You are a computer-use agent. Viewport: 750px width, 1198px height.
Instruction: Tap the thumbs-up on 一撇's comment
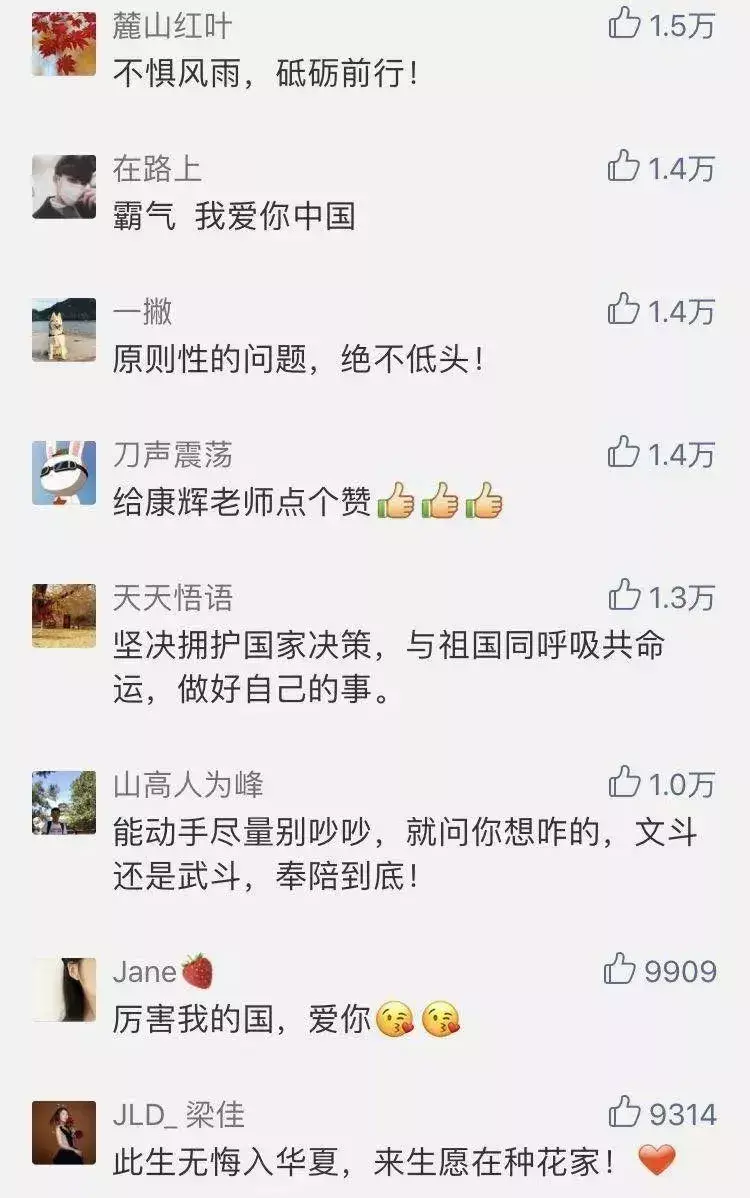pyautogui.click(x=624, y=309)
